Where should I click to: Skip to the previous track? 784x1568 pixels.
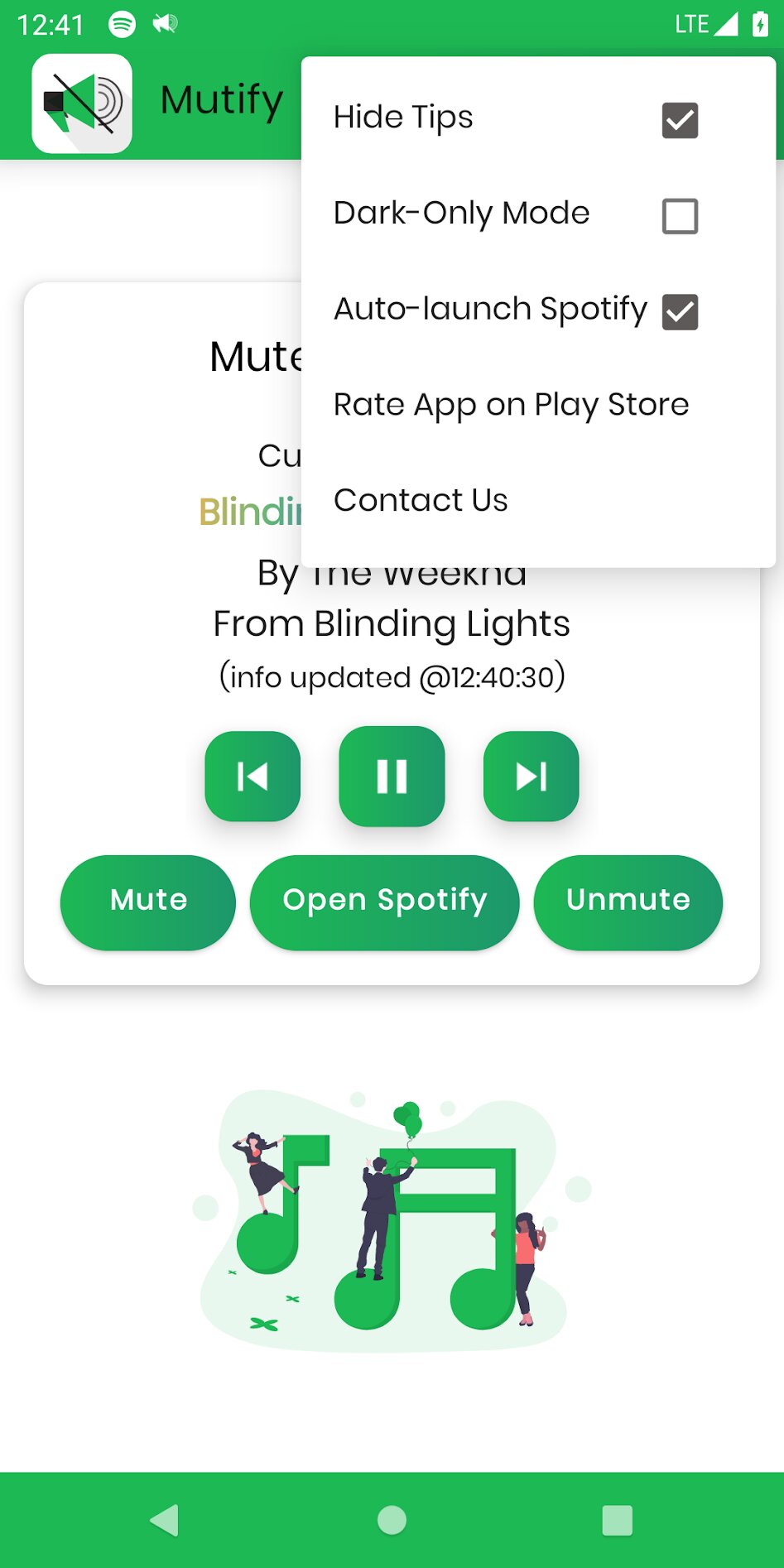[x=253, y=777]
